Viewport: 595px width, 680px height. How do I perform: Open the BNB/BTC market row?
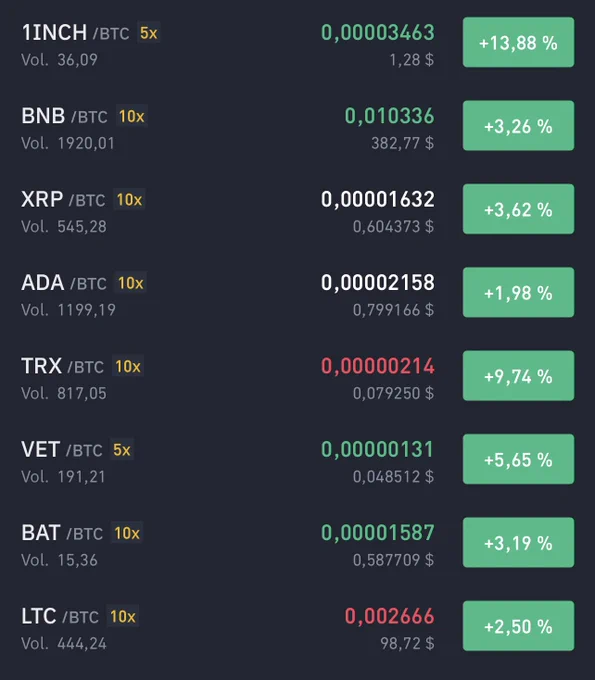click(298, 126)
